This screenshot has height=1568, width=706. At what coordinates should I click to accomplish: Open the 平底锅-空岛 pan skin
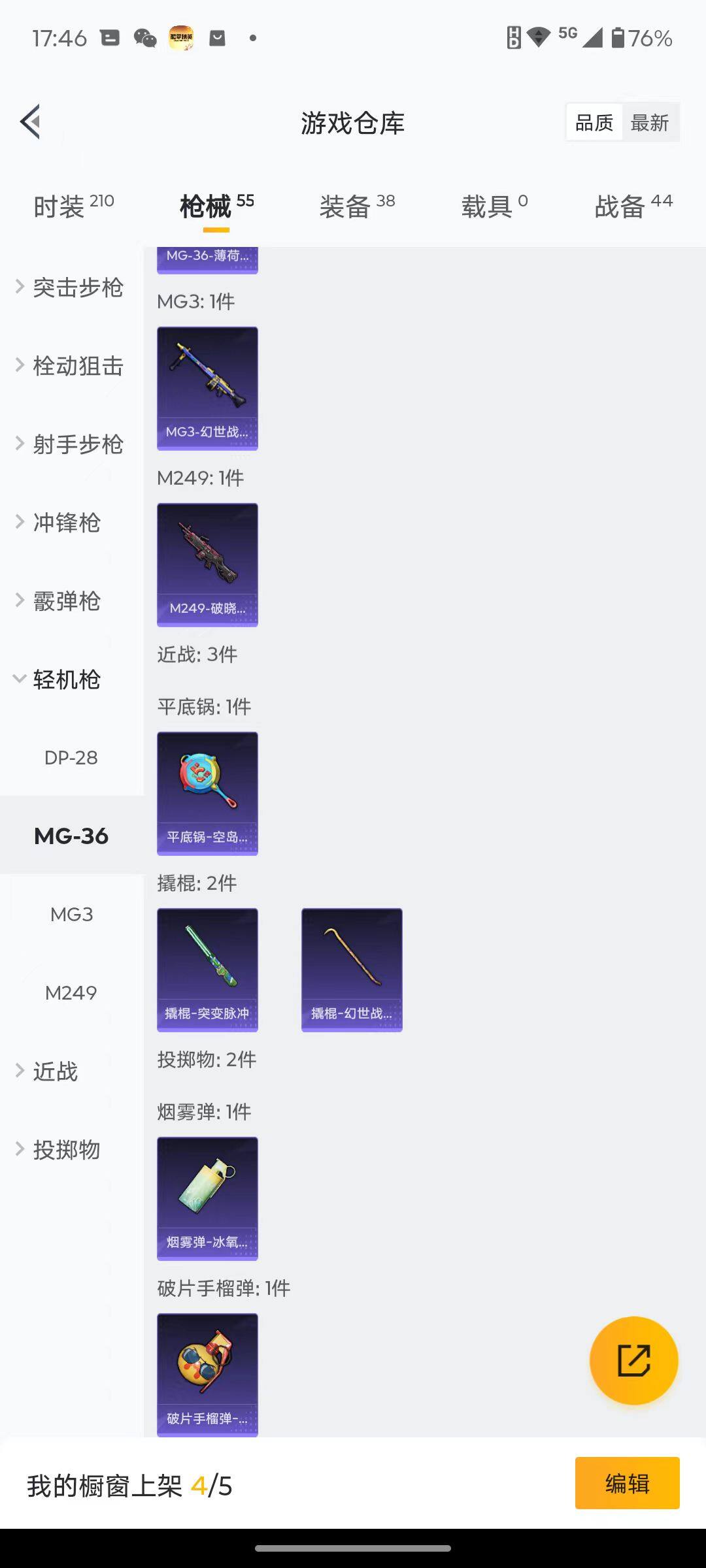point(207,793)
